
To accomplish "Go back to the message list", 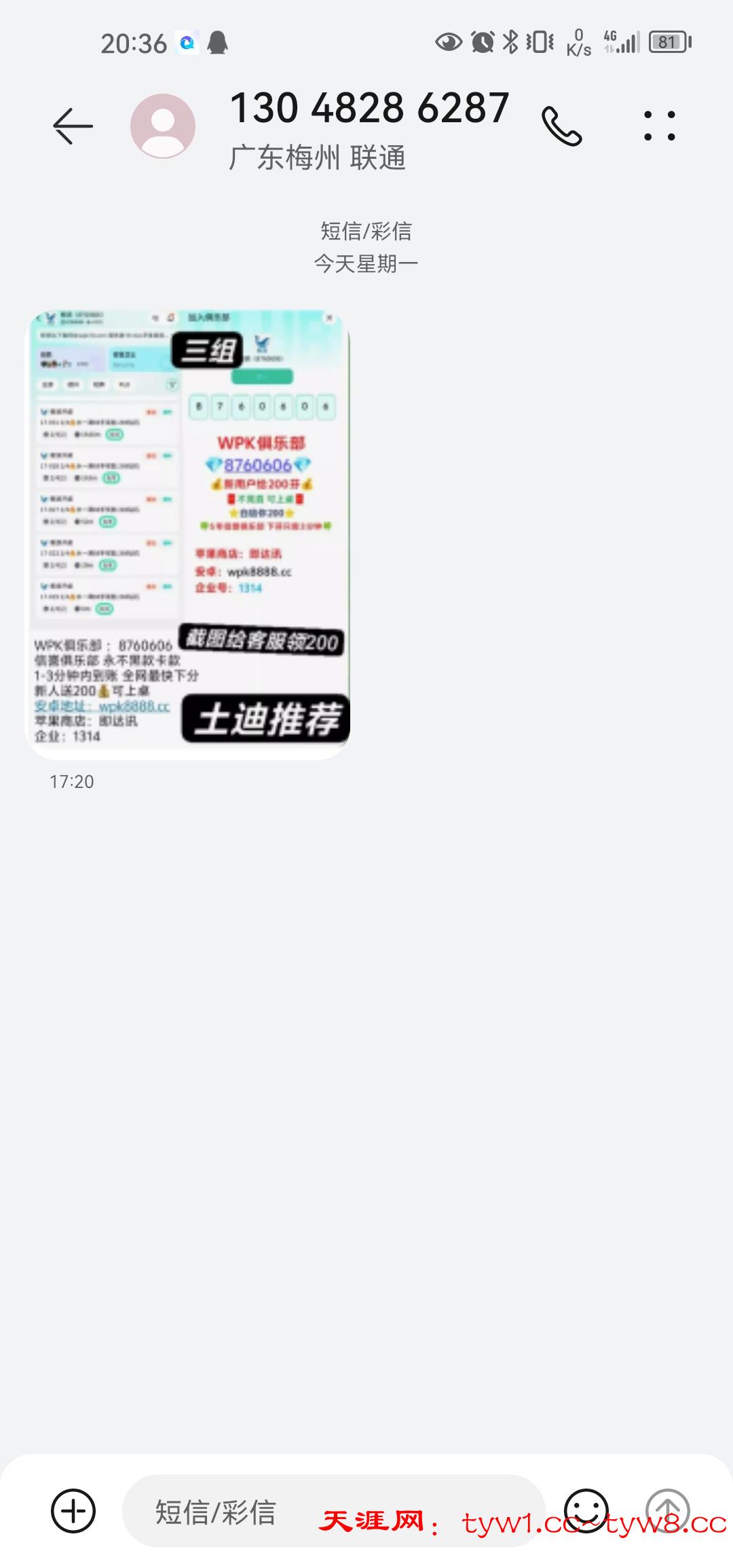I will pos(73,126).
